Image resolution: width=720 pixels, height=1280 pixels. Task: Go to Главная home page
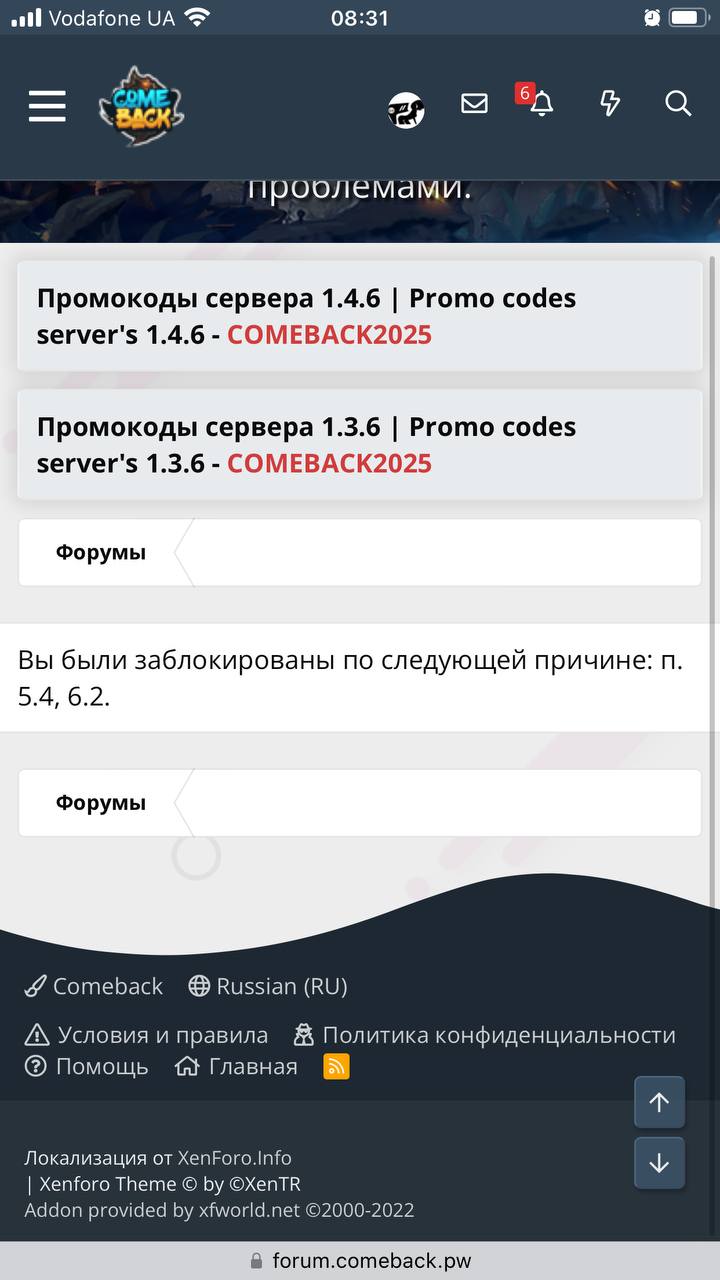tap(237, 1066)
